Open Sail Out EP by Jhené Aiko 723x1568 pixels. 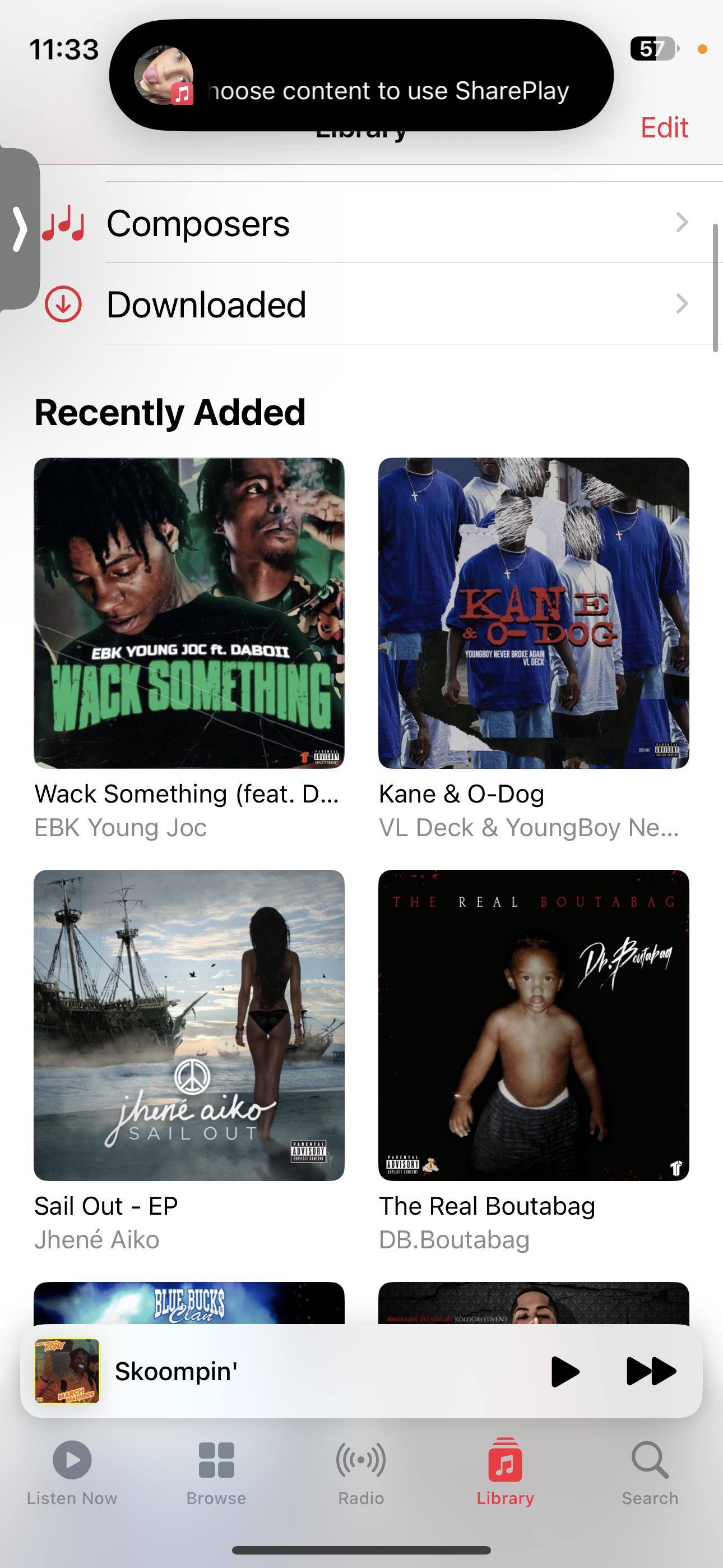[189, 1025]
